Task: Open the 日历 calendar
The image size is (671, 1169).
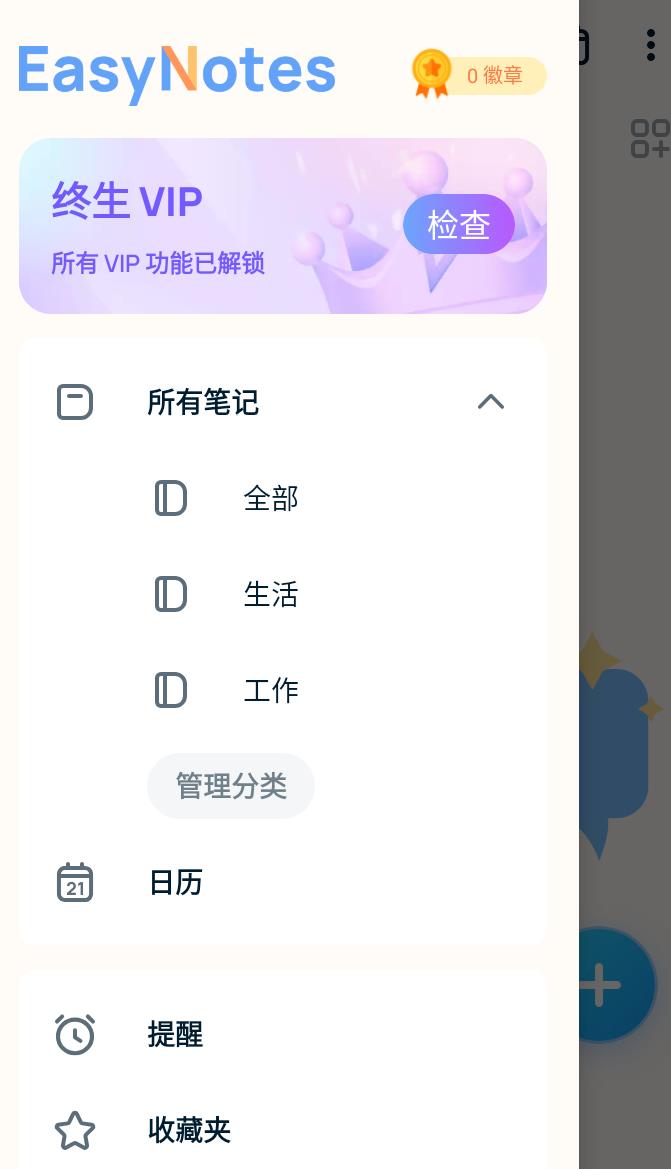Action: pos(176,882)
